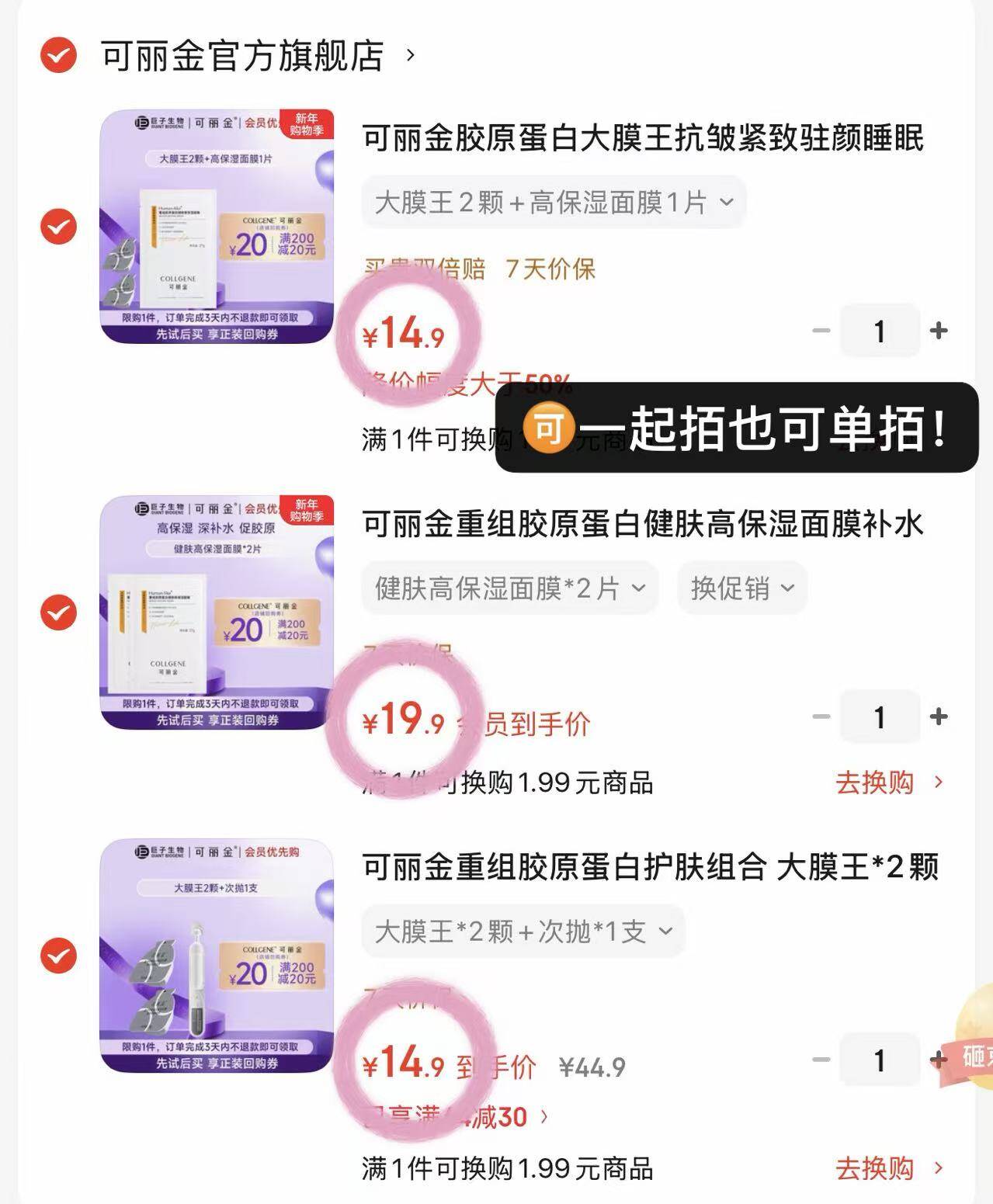Deselect the 健肤高保湿面膜补水 item checkbox
Screen dimensions: 993x1204
click(58, 612)
